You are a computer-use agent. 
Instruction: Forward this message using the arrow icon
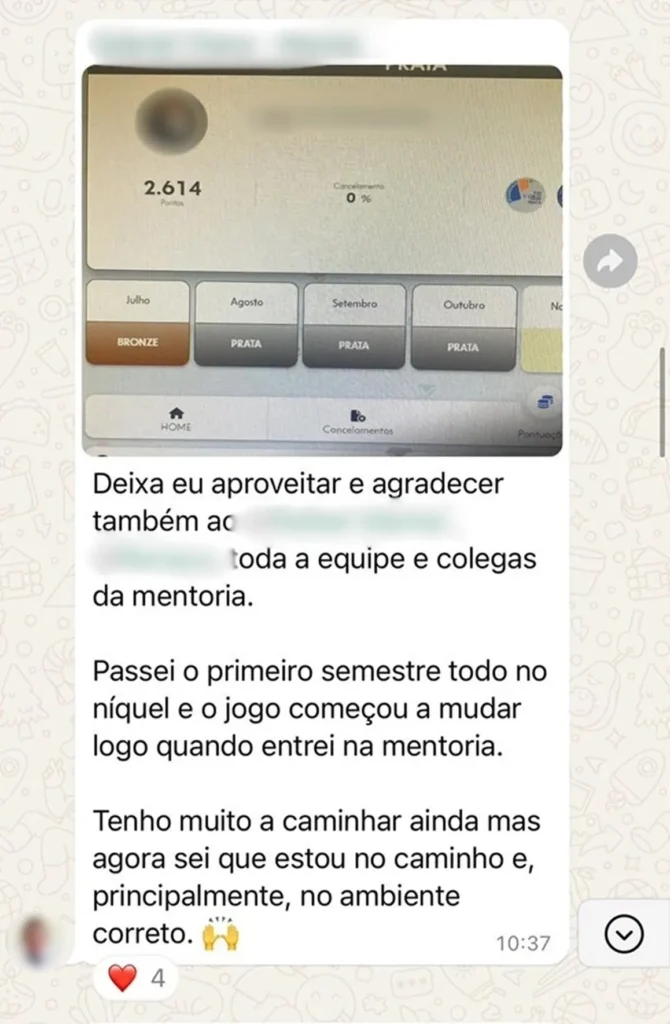point(610,261)
